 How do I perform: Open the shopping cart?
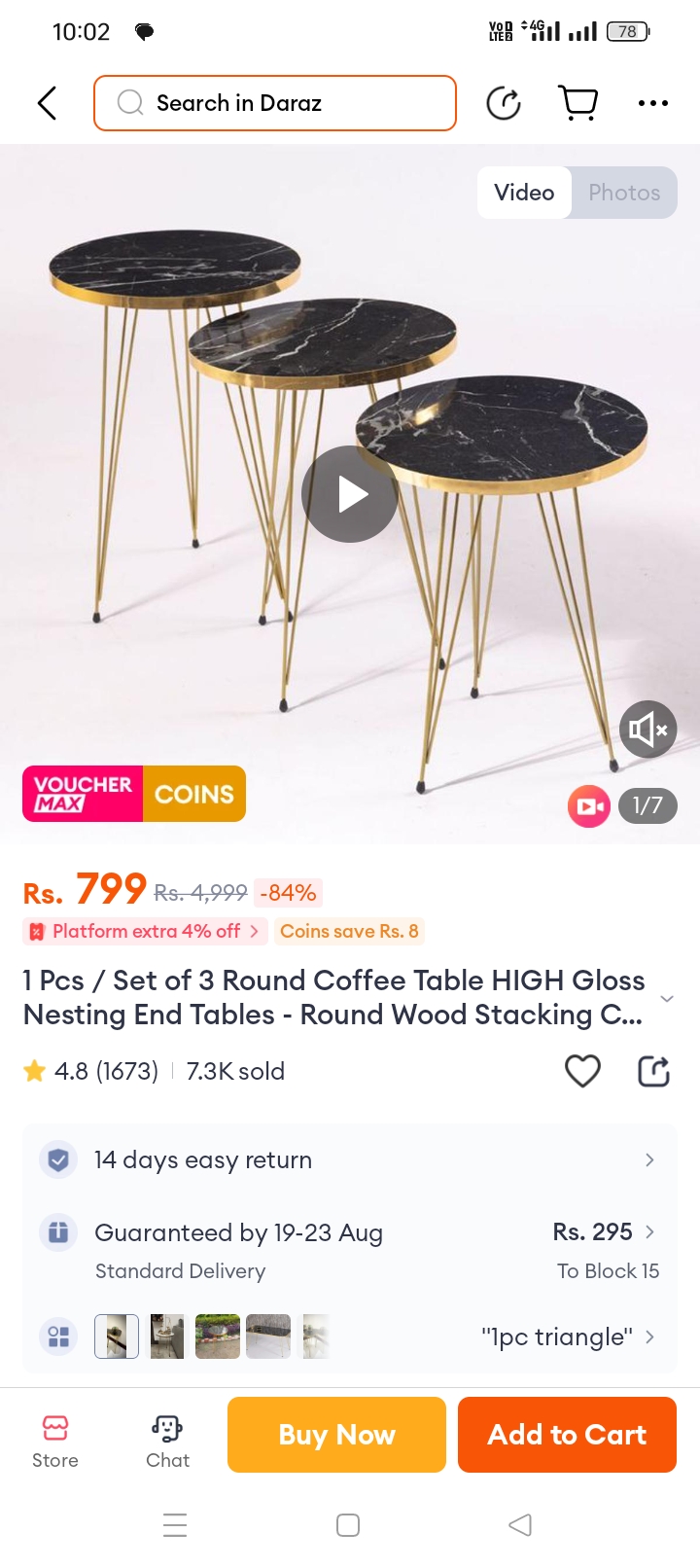[577, 102]
